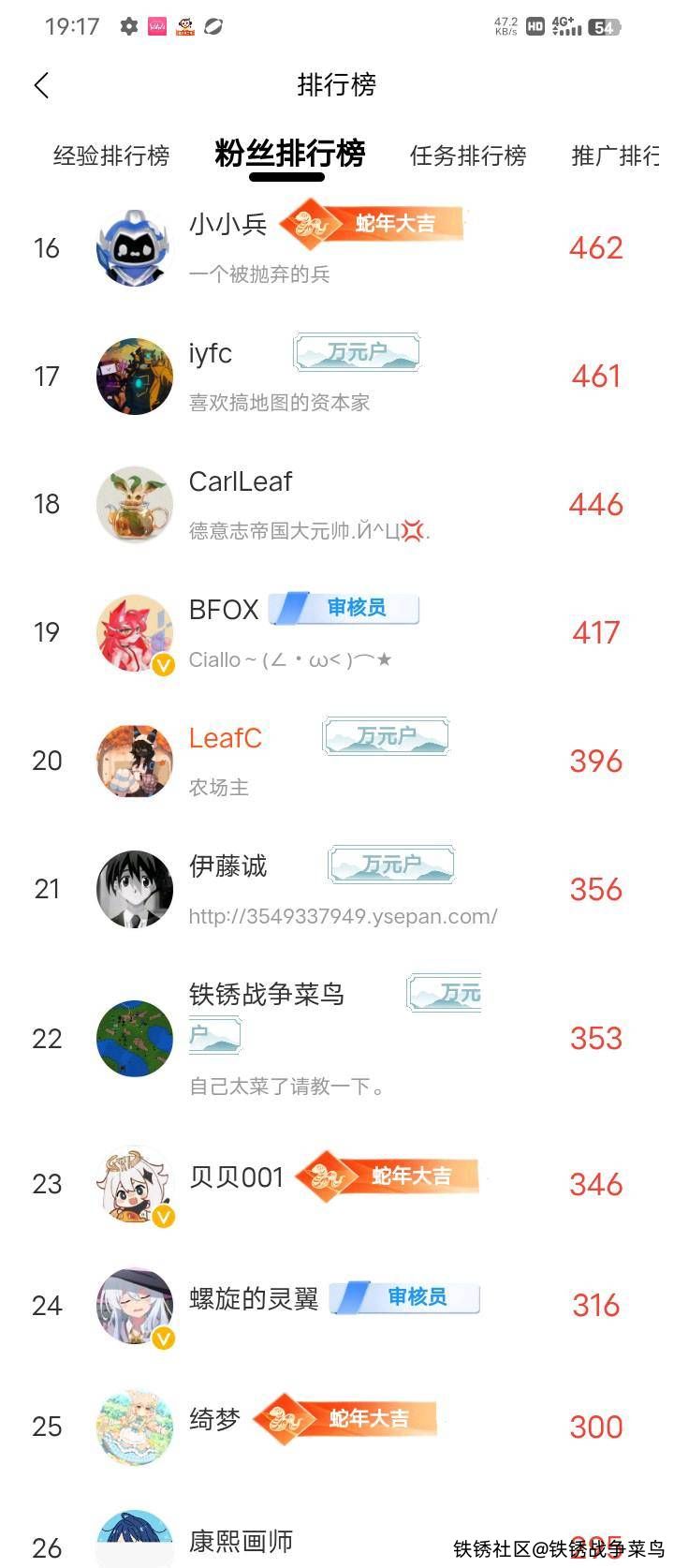Tap the BFOX user row
674x1568 pixels.
224,610
